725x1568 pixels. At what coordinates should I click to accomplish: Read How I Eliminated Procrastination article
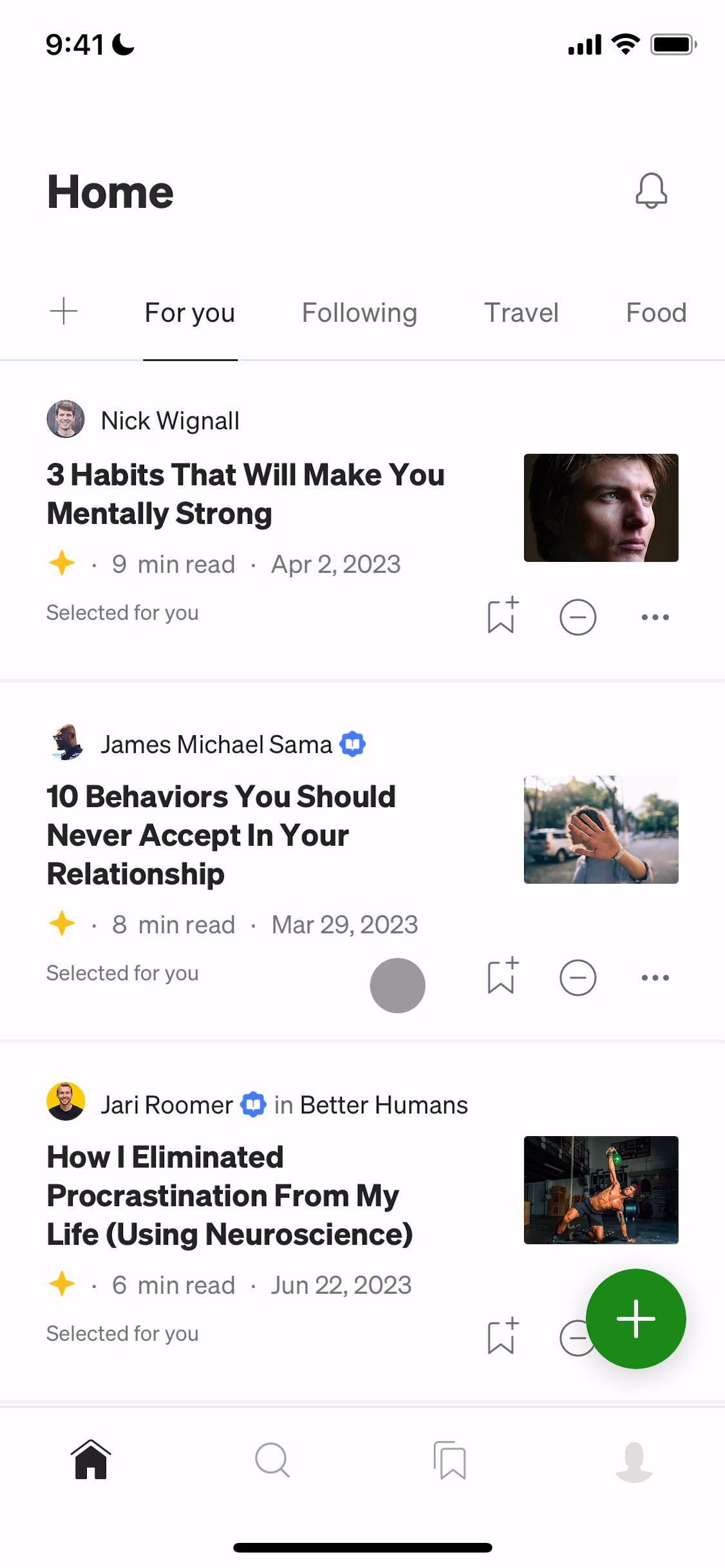point(229,1195)
